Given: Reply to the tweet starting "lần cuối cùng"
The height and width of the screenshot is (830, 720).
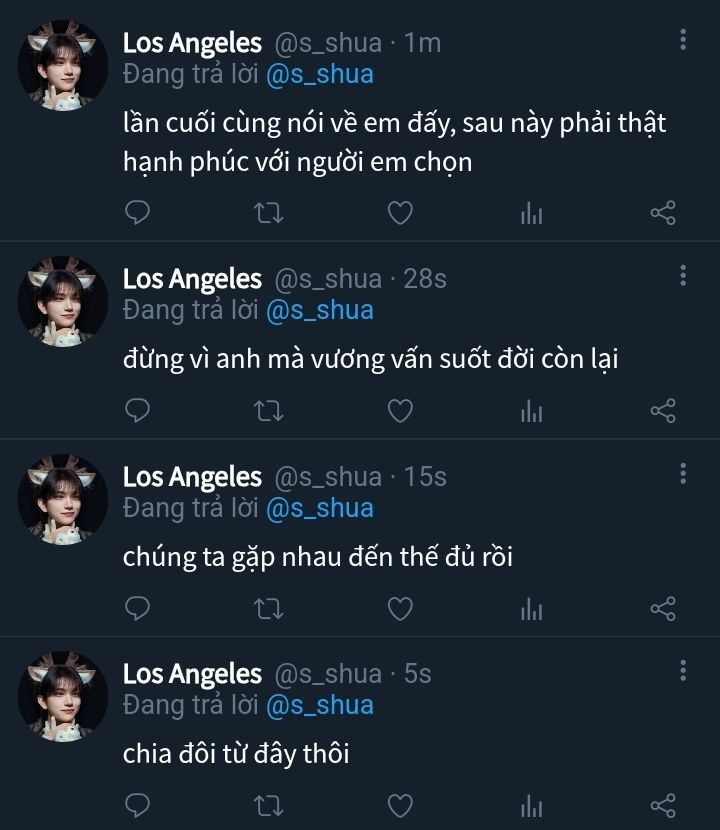Looking at the screenshot, I should [140, 212].
